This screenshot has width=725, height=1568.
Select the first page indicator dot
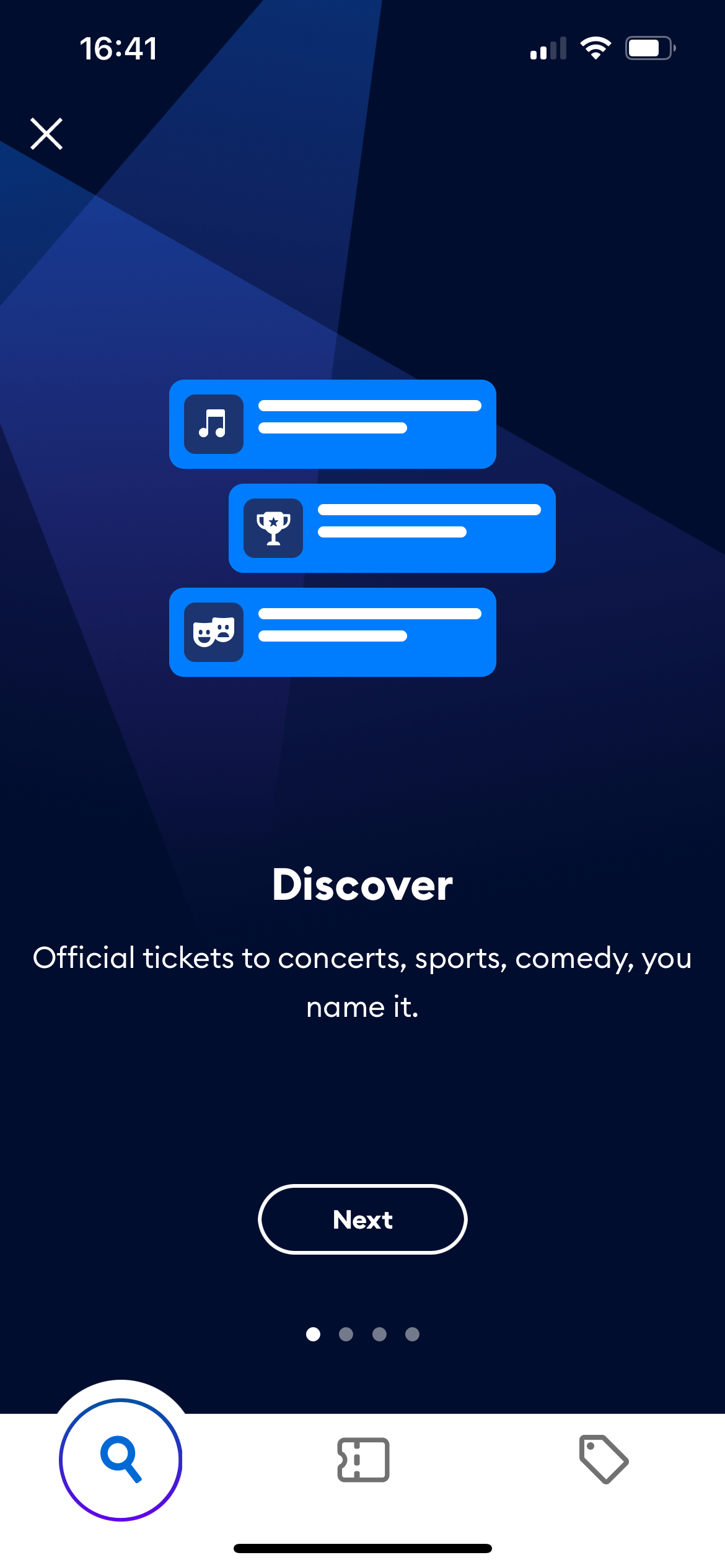click(x=314, y=1335)
